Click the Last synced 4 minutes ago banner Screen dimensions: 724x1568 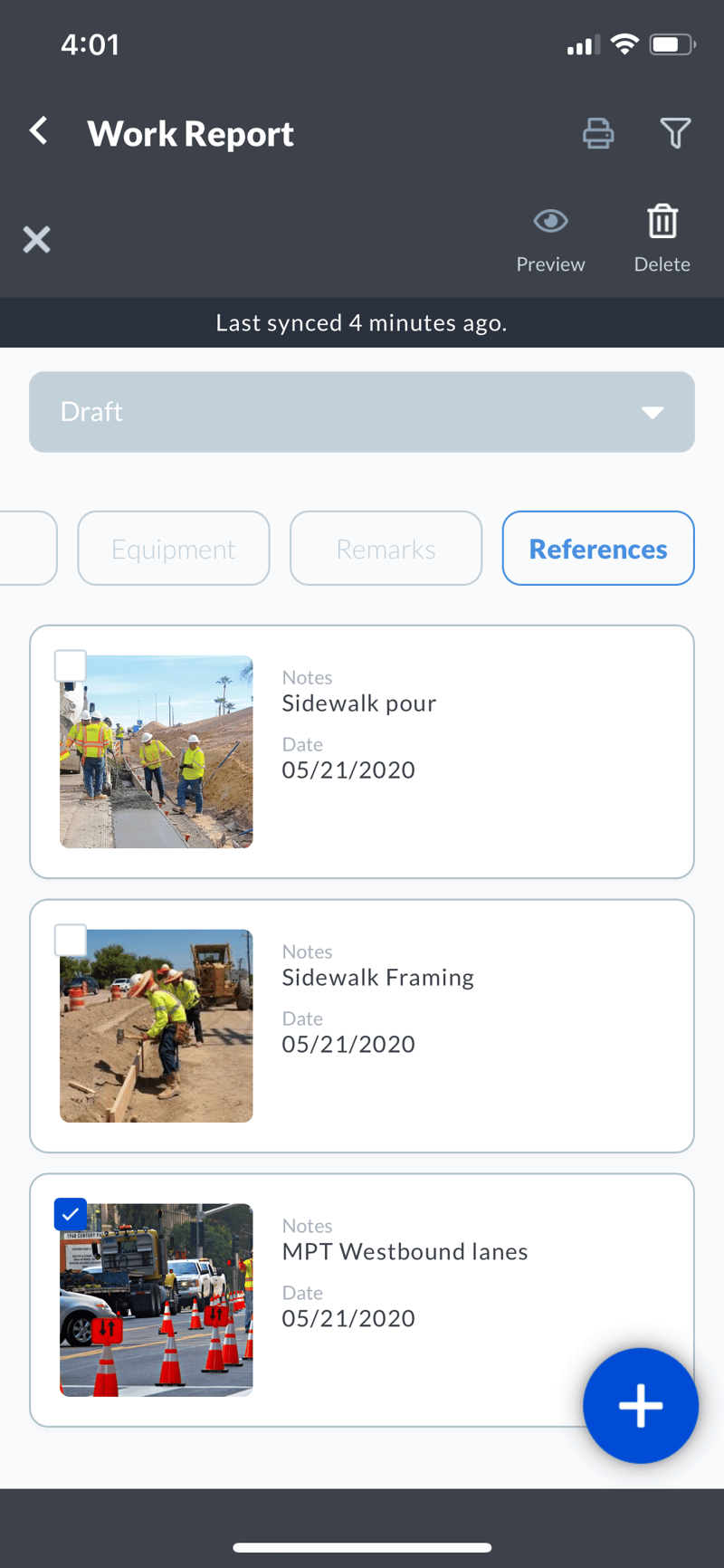pyautogui.click(x=362, y=322)
